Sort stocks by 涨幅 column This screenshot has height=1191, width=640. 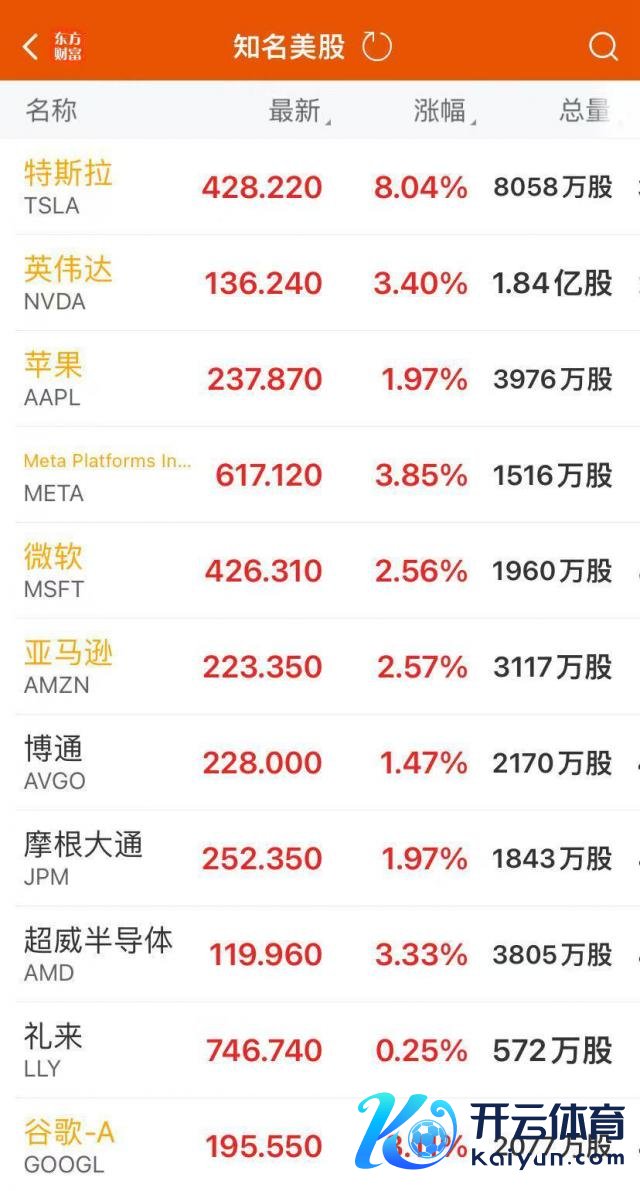pos(442,111)
